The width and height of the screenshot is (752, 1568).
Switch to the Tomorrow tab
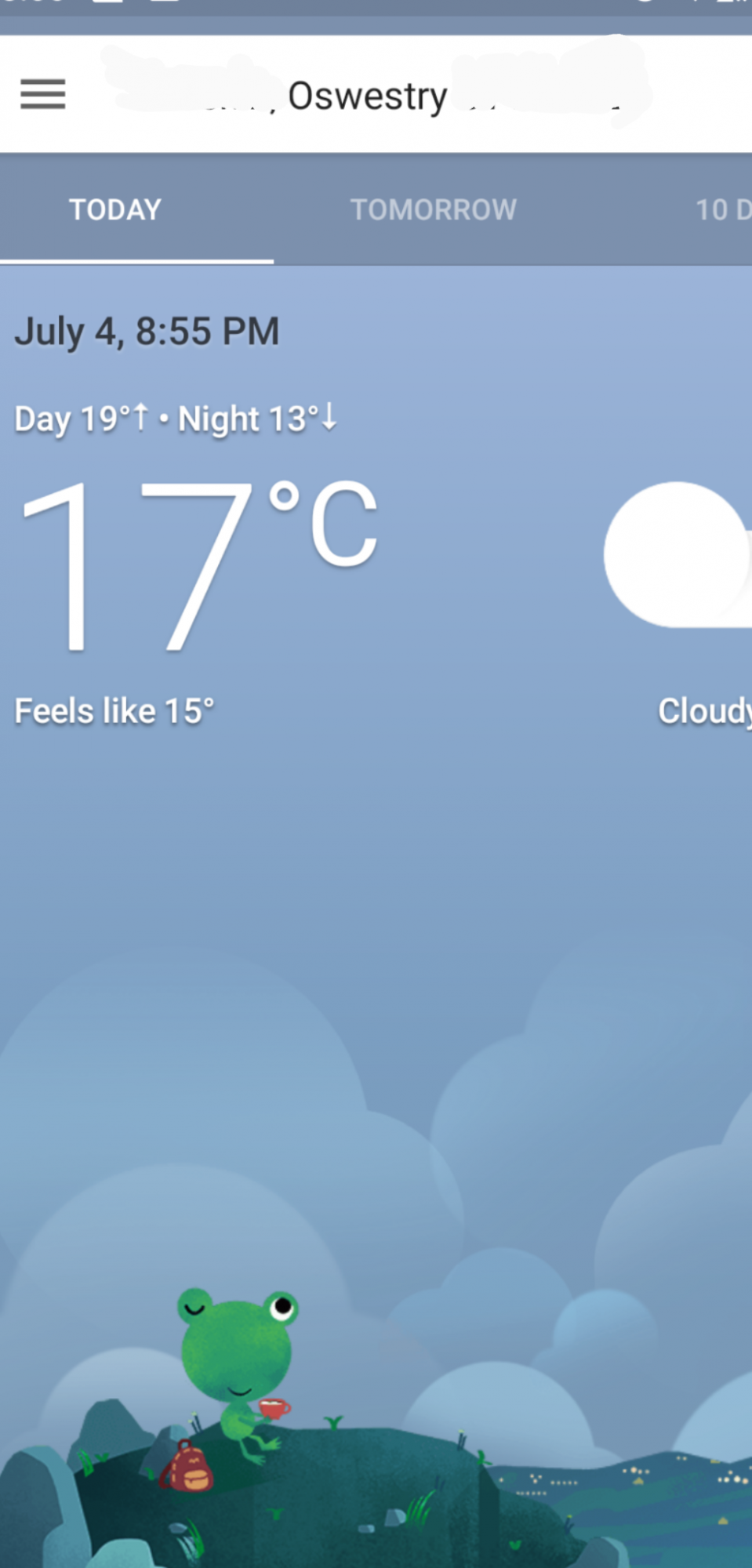tap(433, 210)
